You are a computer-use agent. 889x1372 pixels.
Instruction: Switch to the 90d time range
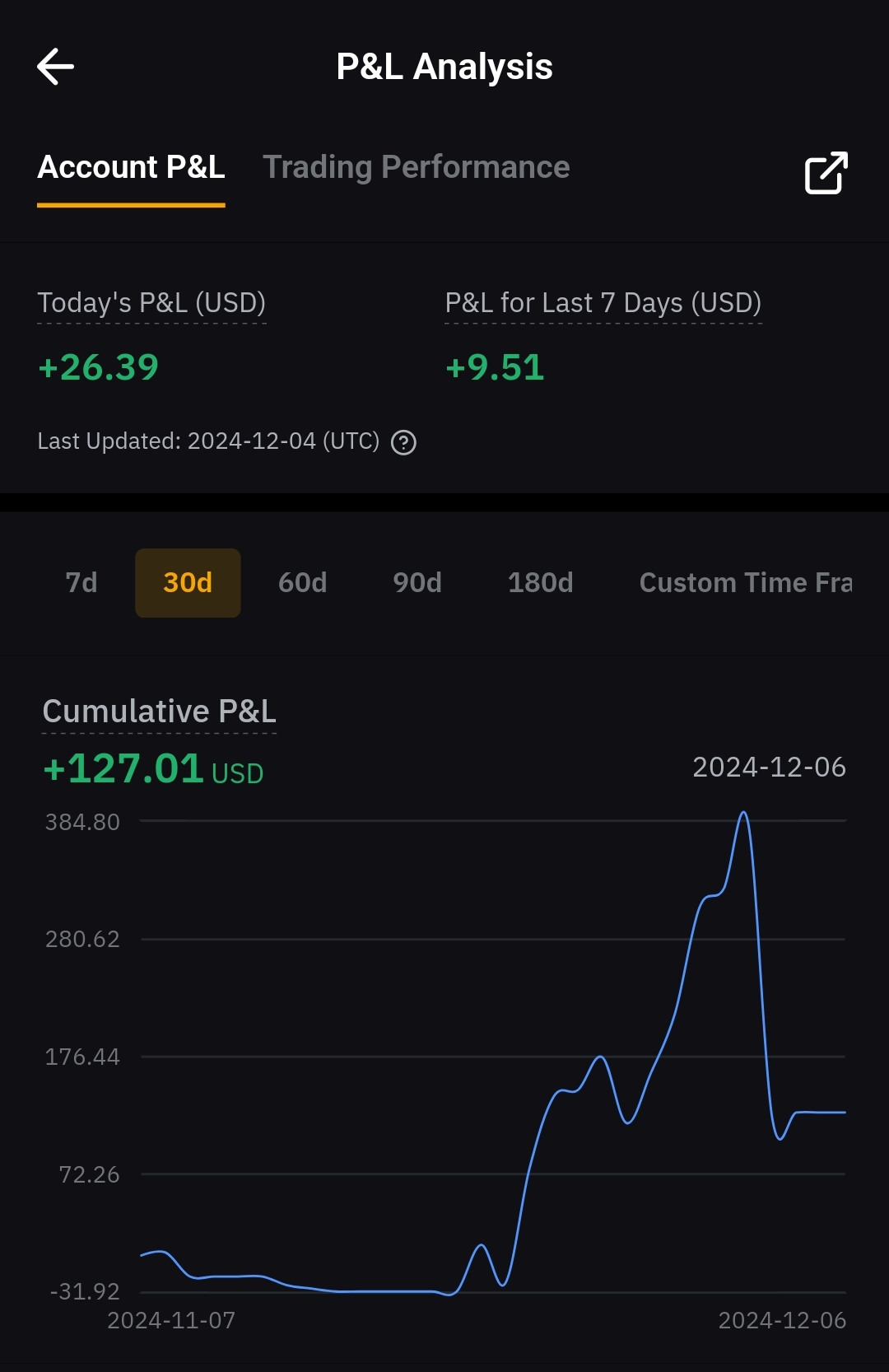point(417,583)
